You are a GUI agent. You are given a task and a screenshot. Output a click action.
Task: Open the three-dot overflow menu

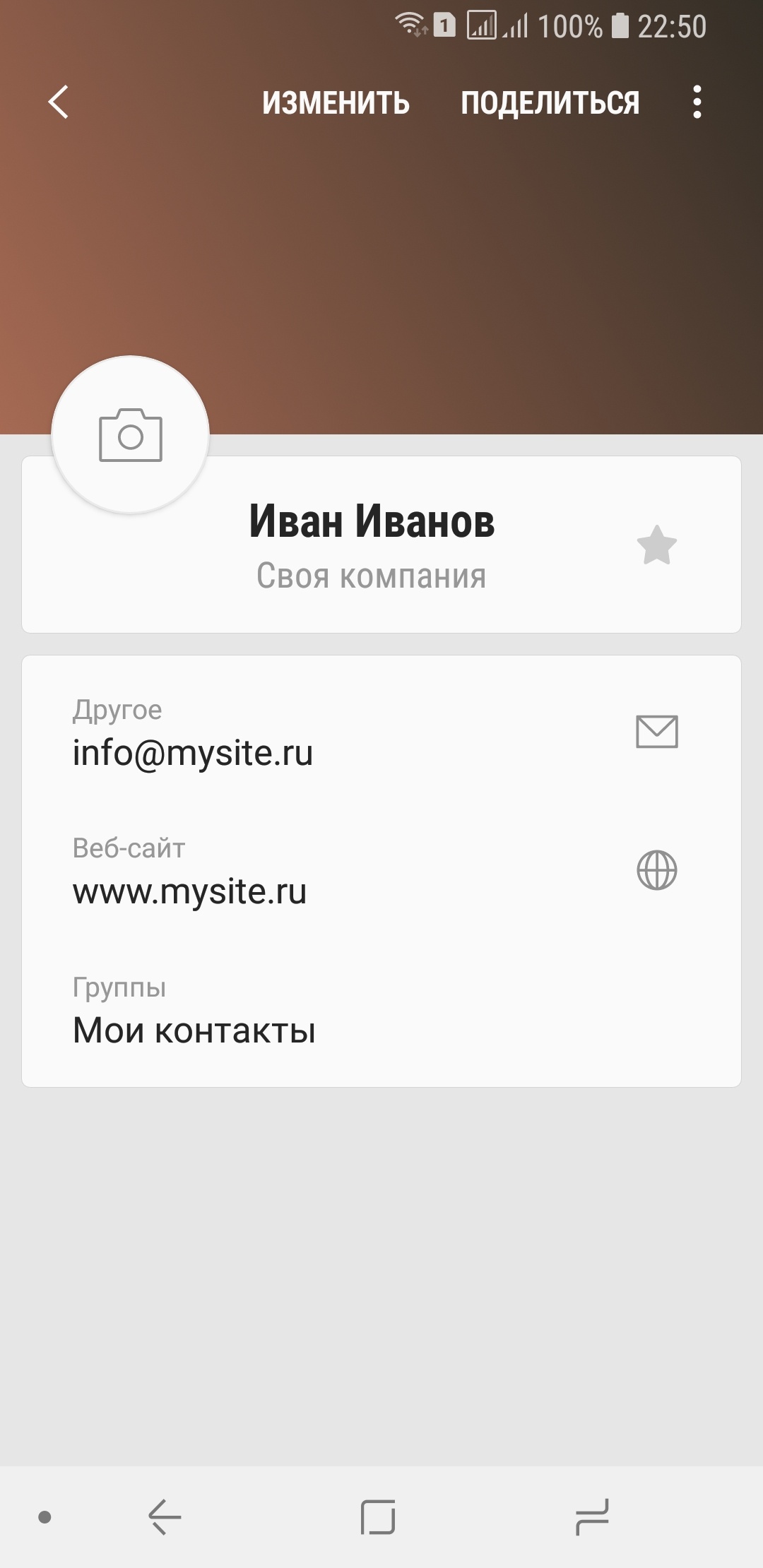697,102
